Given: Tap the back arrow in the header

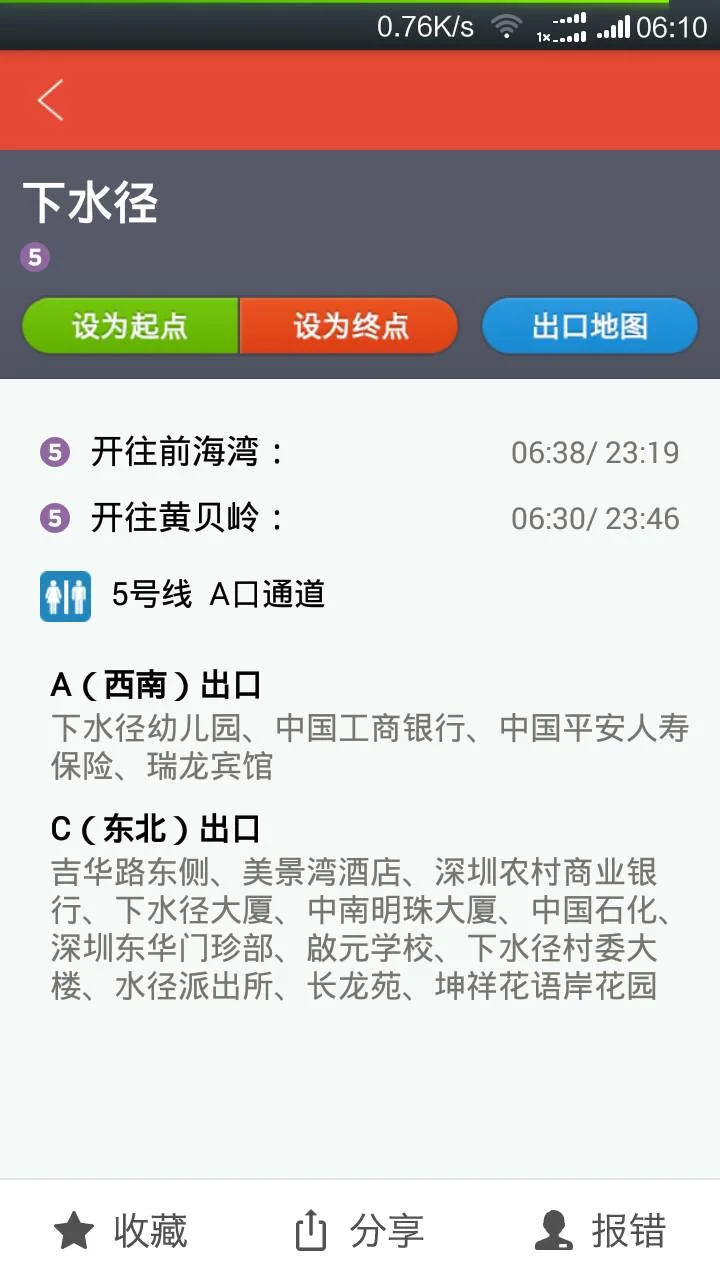Looking at the screenshot, I should (49, 100).
